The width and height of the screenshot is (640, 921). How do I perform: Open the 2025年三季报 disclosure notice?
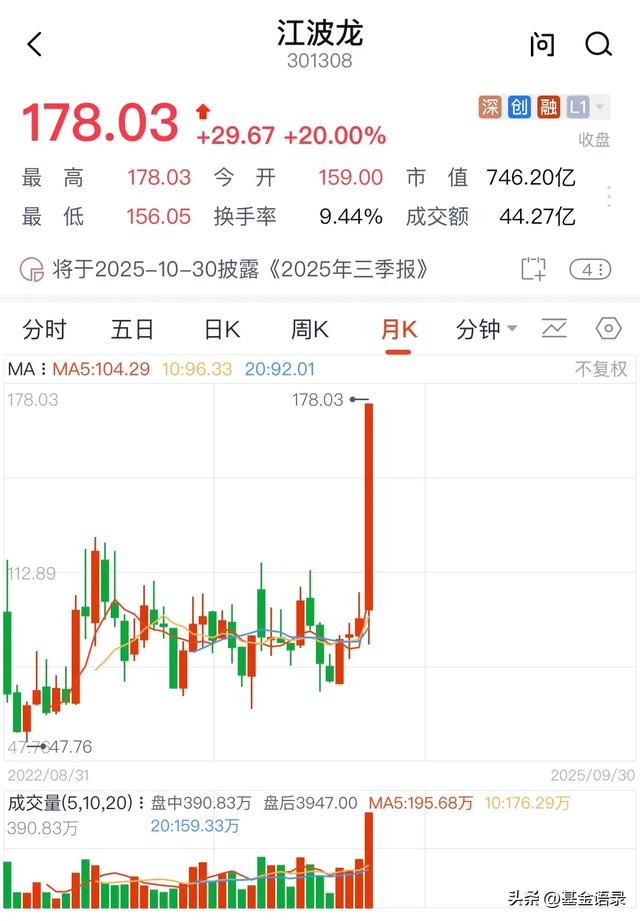click(240, 268)
